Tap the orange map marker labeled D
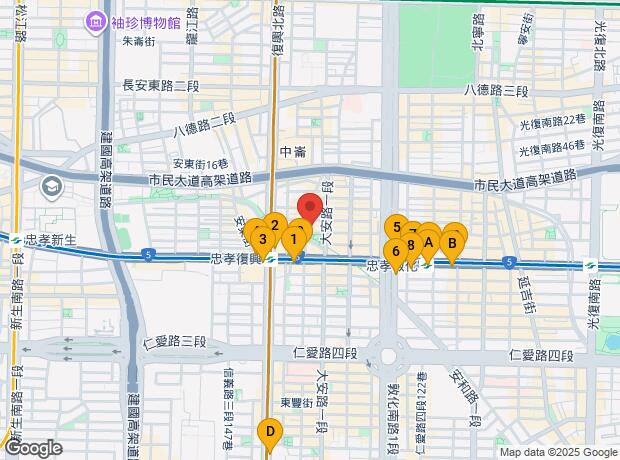This screenshot has height=460, width=620. (x=268, y=433)
